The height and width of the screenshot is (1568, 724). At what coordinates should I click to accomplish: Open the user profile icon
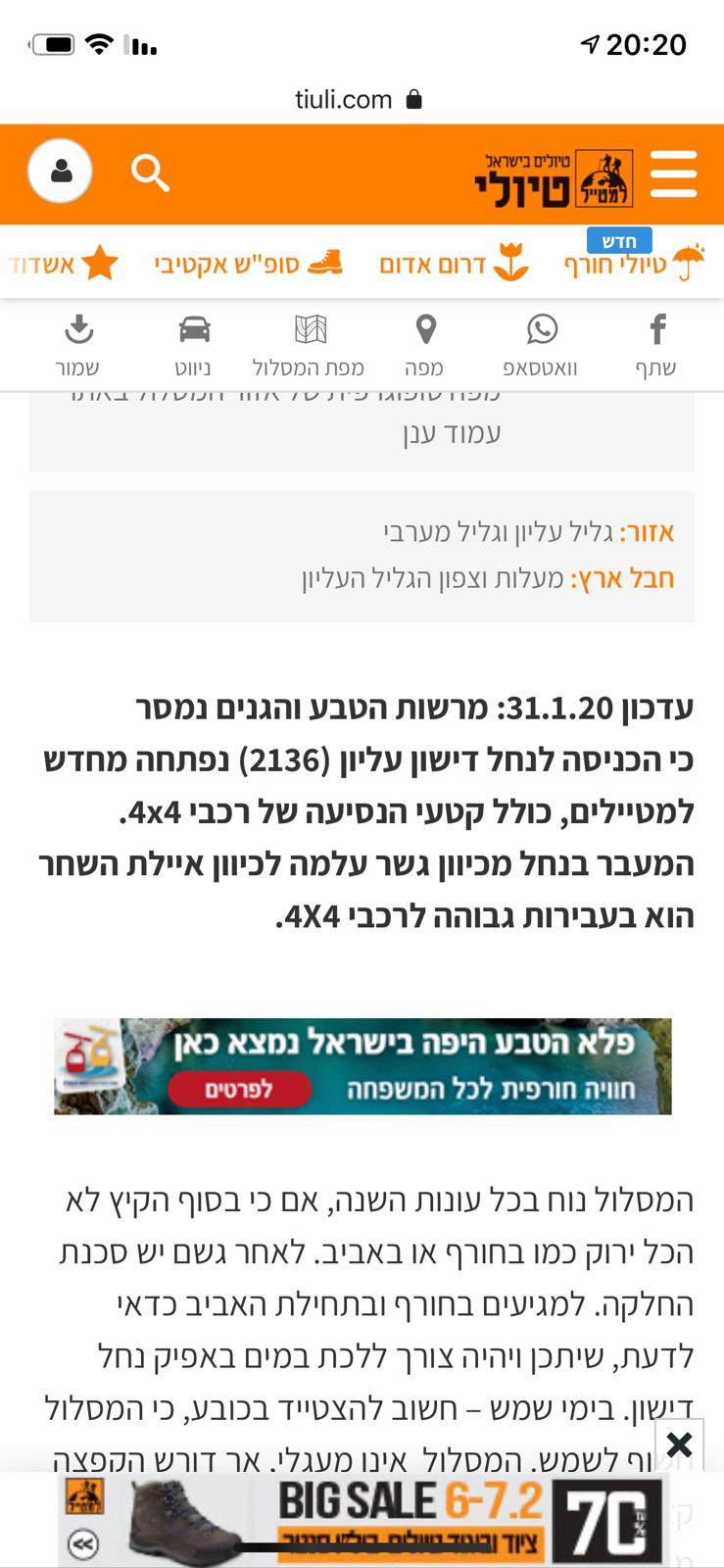coord(60,171)
